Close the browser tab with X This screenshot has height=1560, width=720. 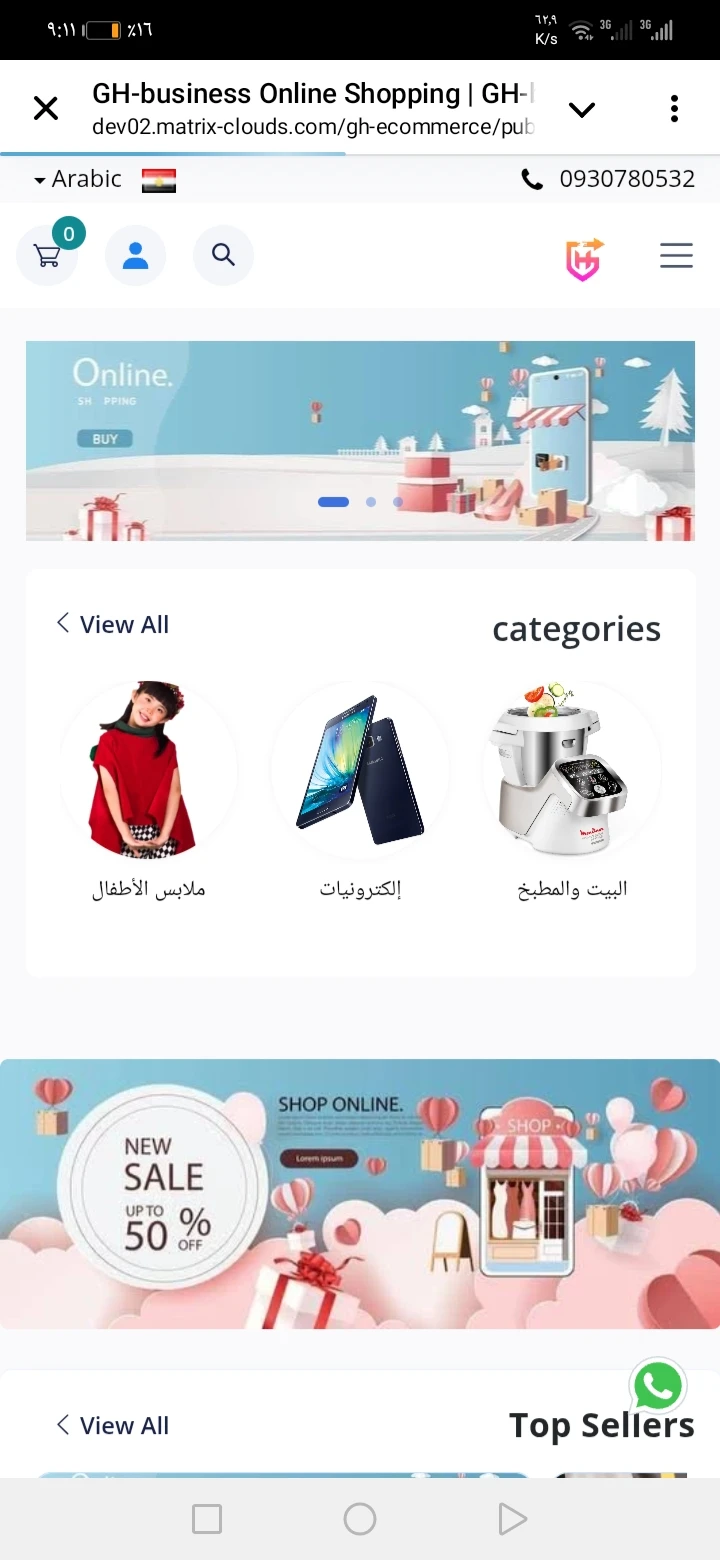pyautogui.click(x=46, y=108)
